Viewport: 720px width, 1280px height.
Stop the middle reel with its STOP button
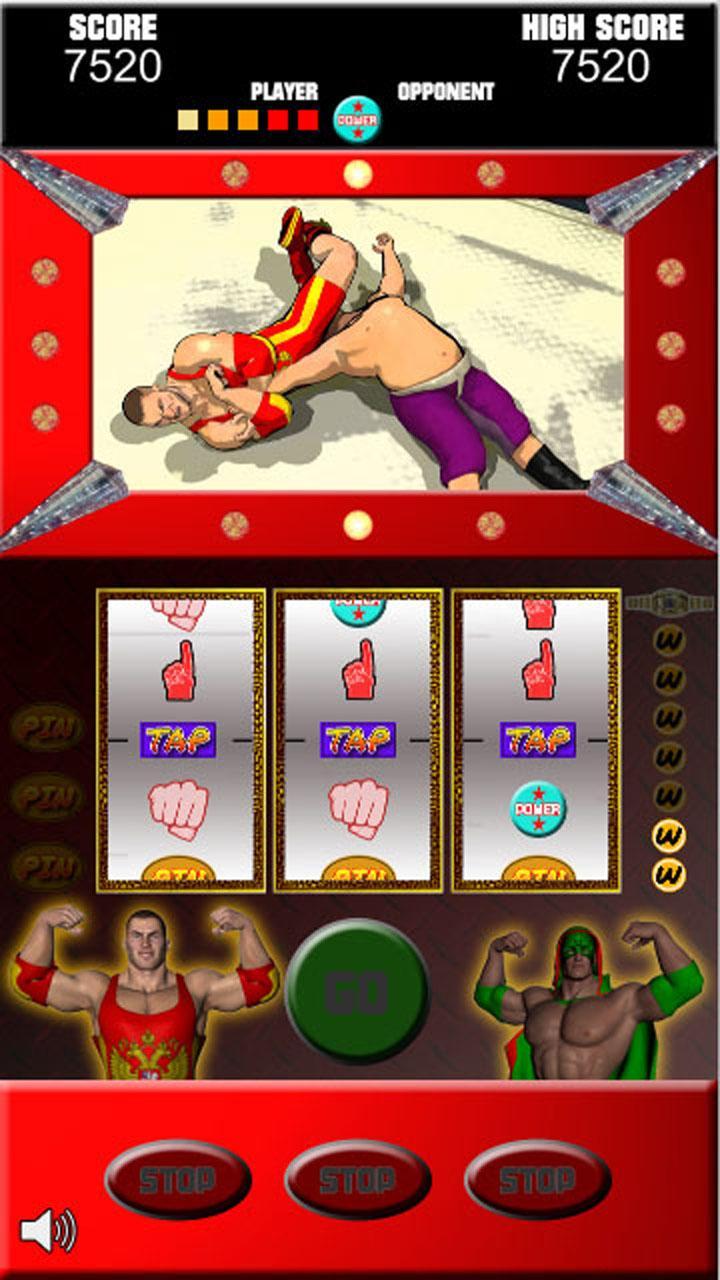(x=357, y=1179)
